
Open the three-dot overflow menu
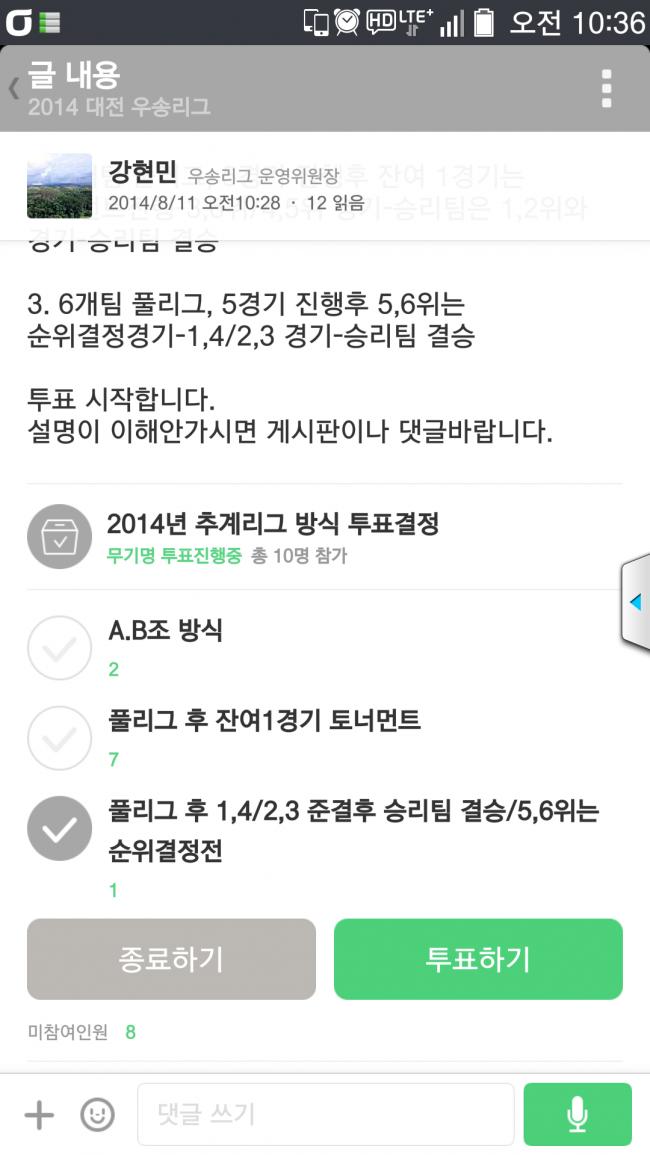pyautogui.click(x=606, y=89)
